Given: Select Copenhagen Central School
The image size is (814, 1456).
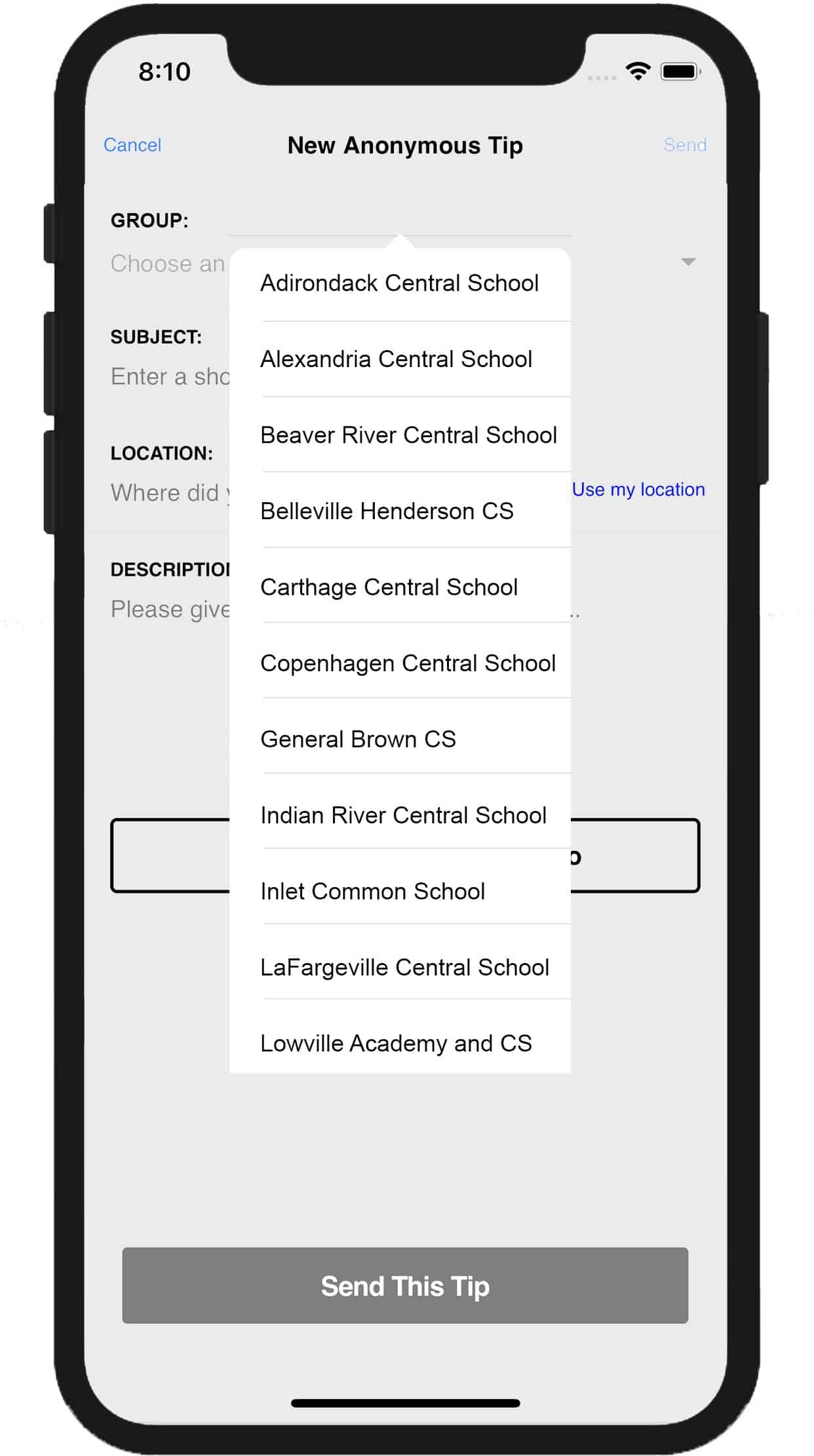Looking at the screenshot, I should [x=400, y=663].
